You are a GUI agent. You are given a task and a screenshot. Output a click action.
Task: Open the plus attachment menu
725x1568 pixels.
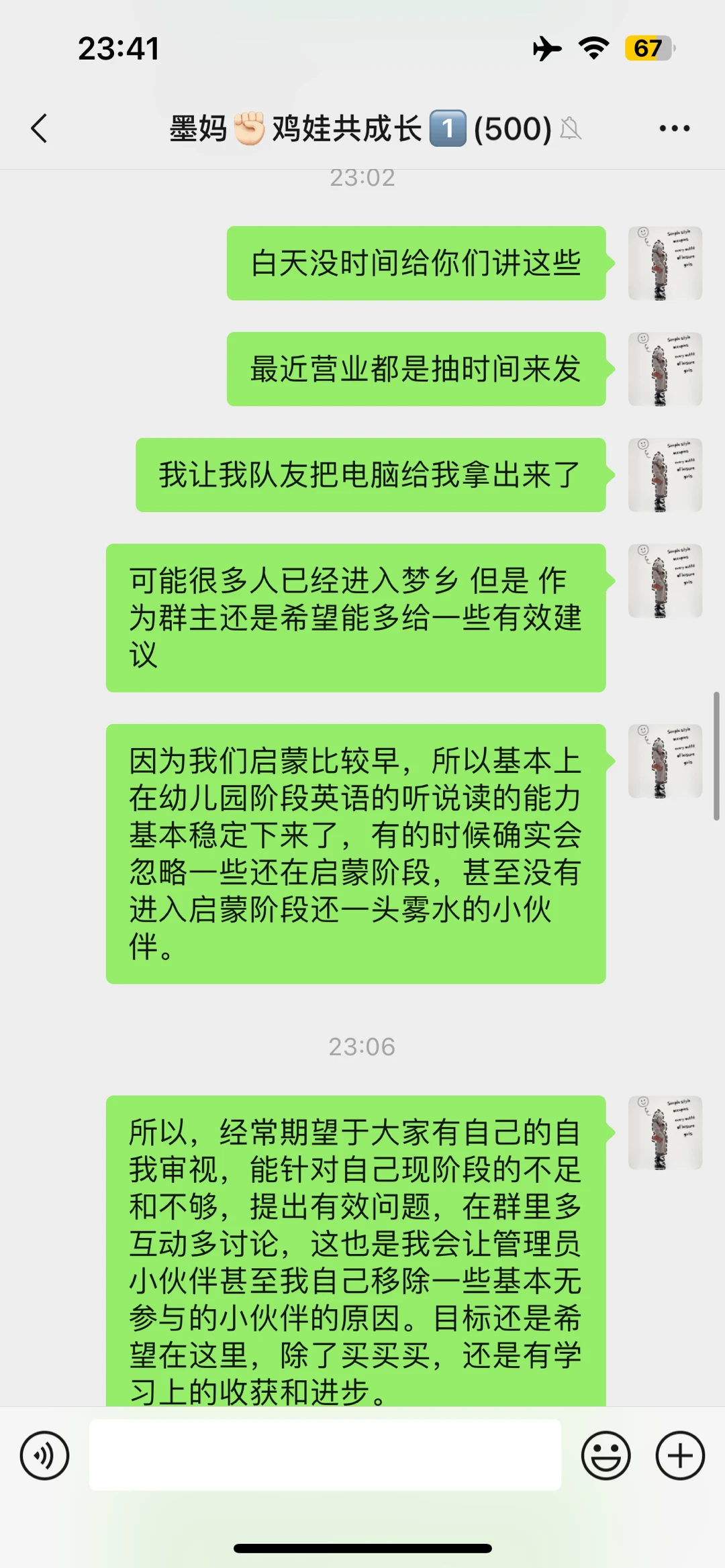(x=679, y=1455)
